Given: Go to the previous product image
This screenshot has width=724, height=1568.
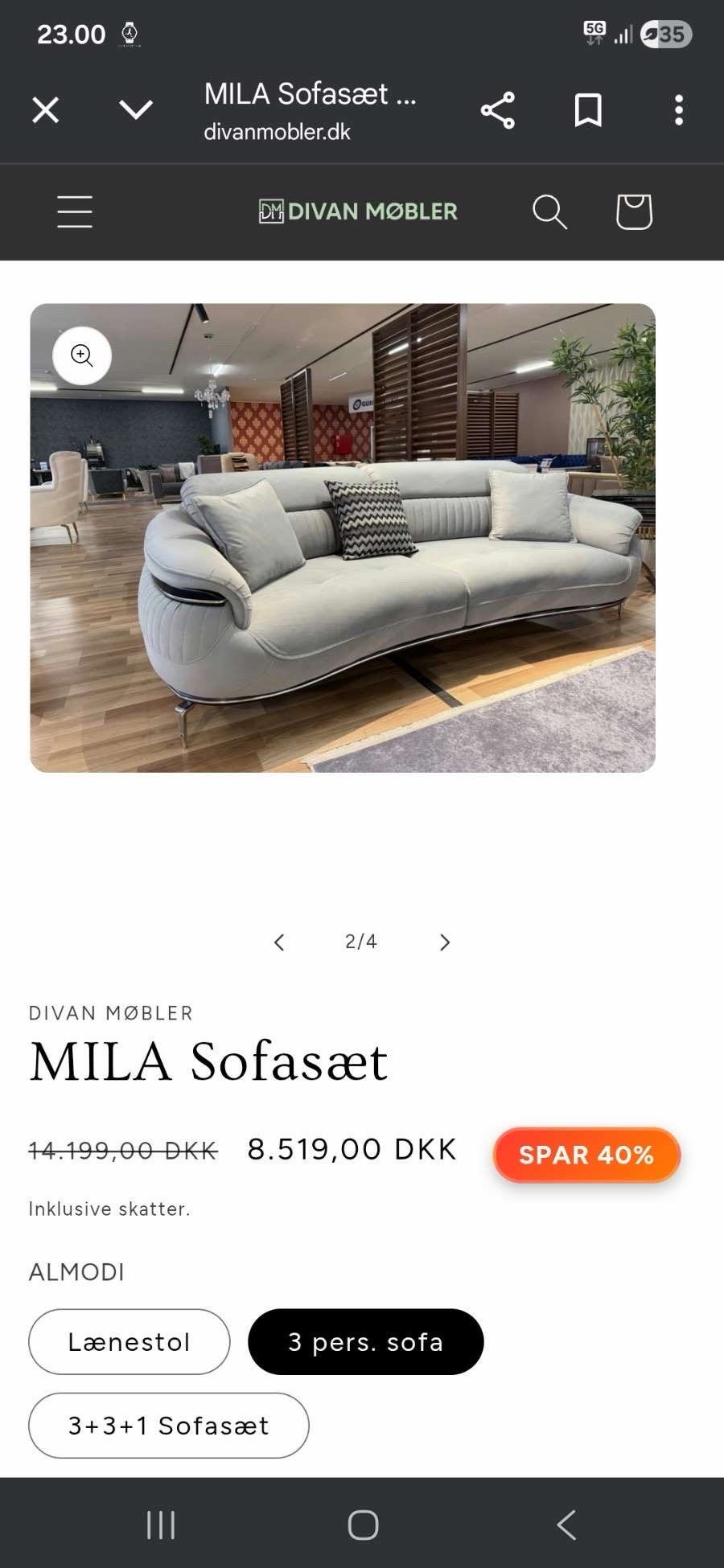Looking at the screenshot, I should 279,942.
